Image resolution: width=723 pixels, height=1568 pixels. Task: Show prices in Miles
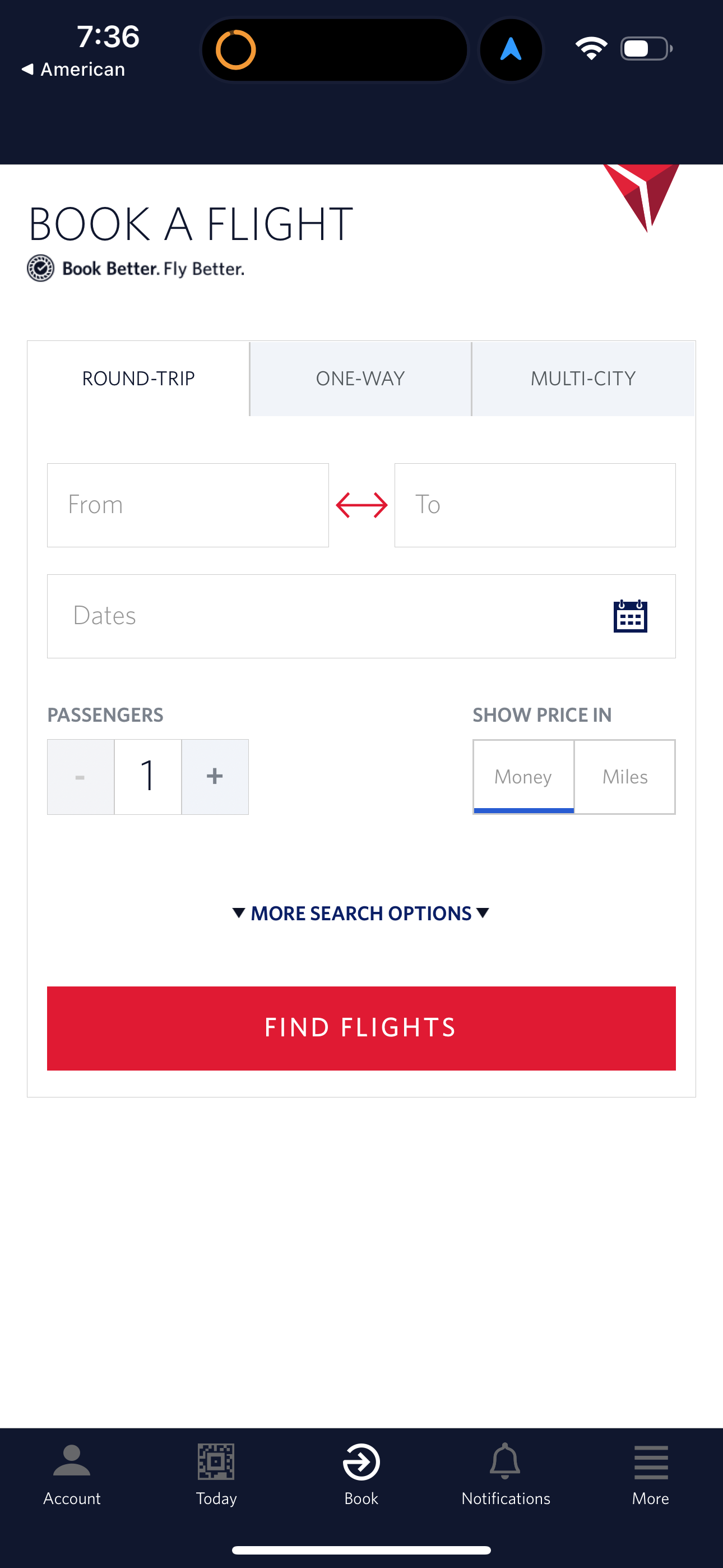(624, 777)
